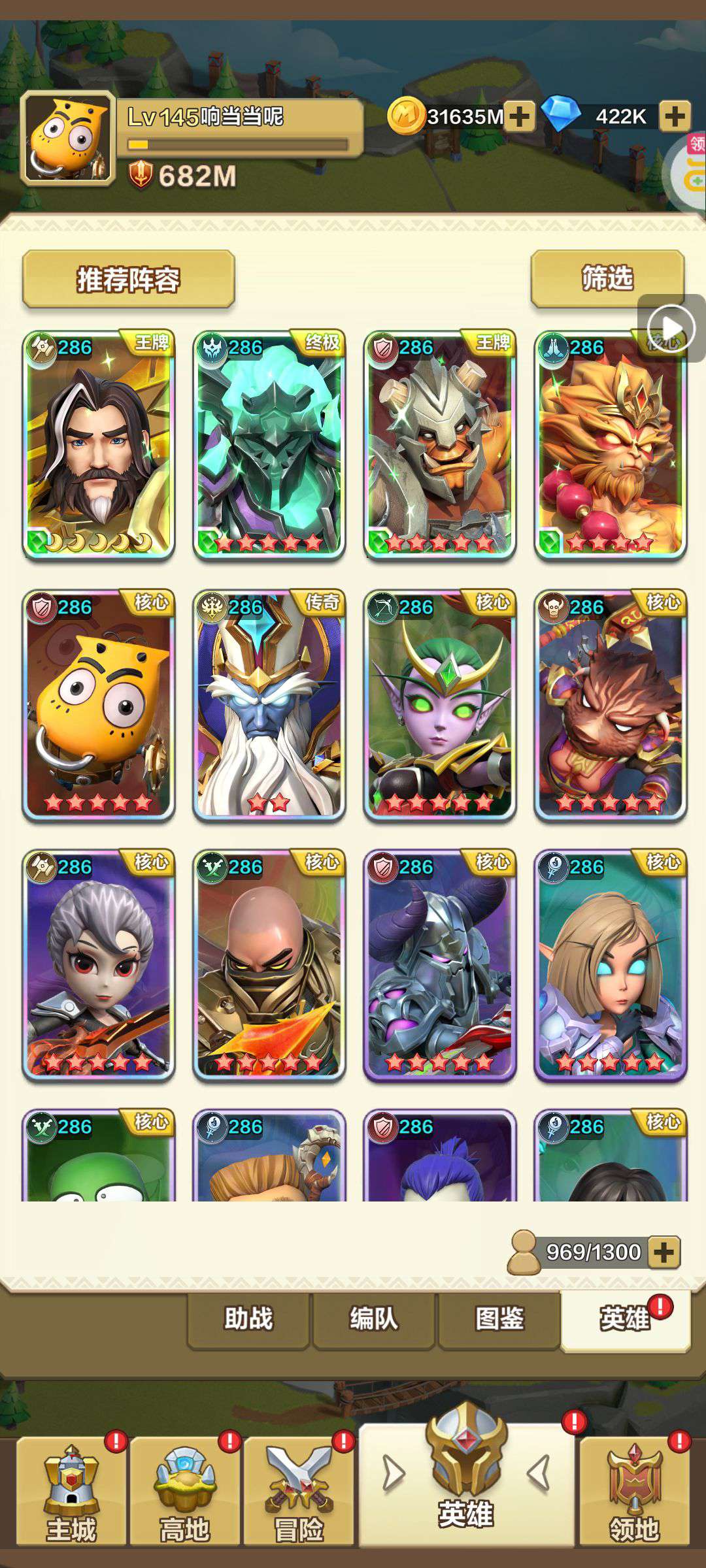The image size is (706, 1568).
Task: Go to 主城 main city
Action: (71, 1491)
